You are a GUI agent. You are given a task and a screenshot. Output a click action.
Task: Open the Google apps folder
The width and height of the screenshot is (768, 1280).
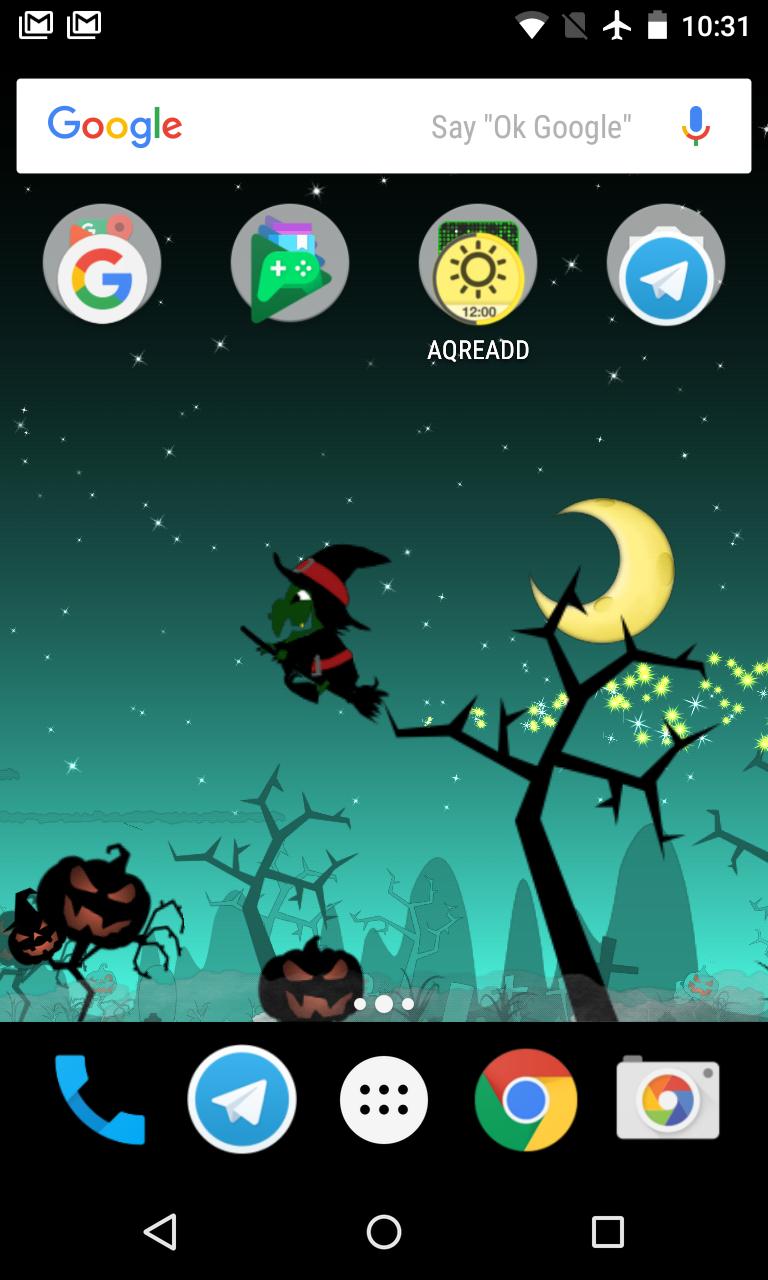click(102, 264)
